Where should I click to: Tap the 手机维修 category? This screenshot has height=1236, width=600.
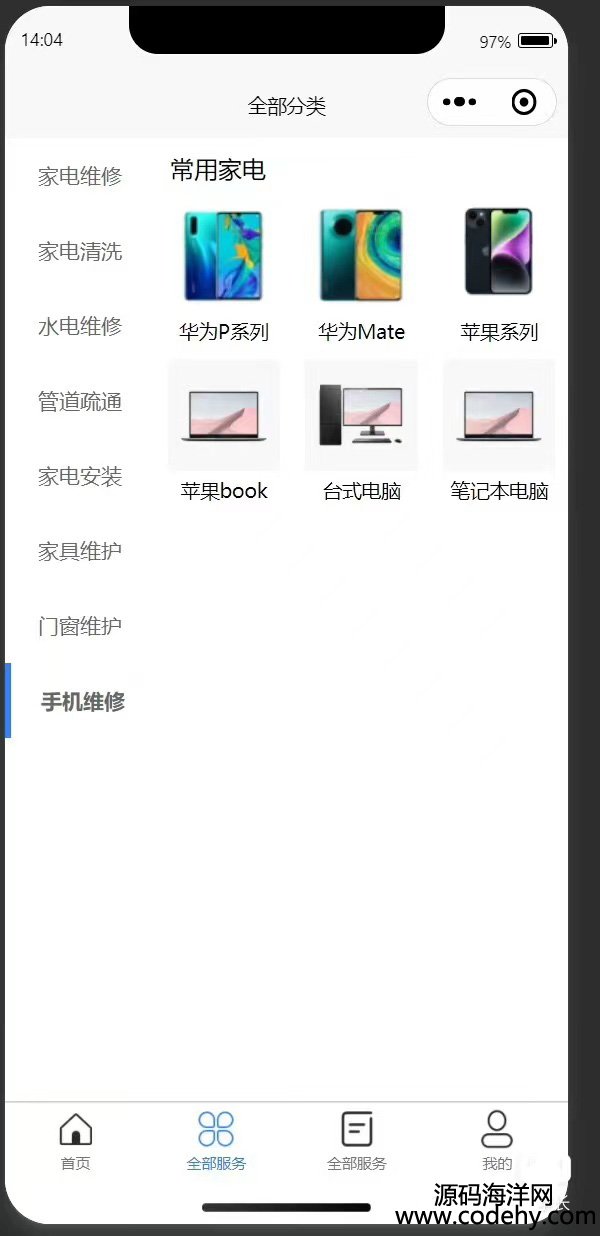[x=83, y=702]
